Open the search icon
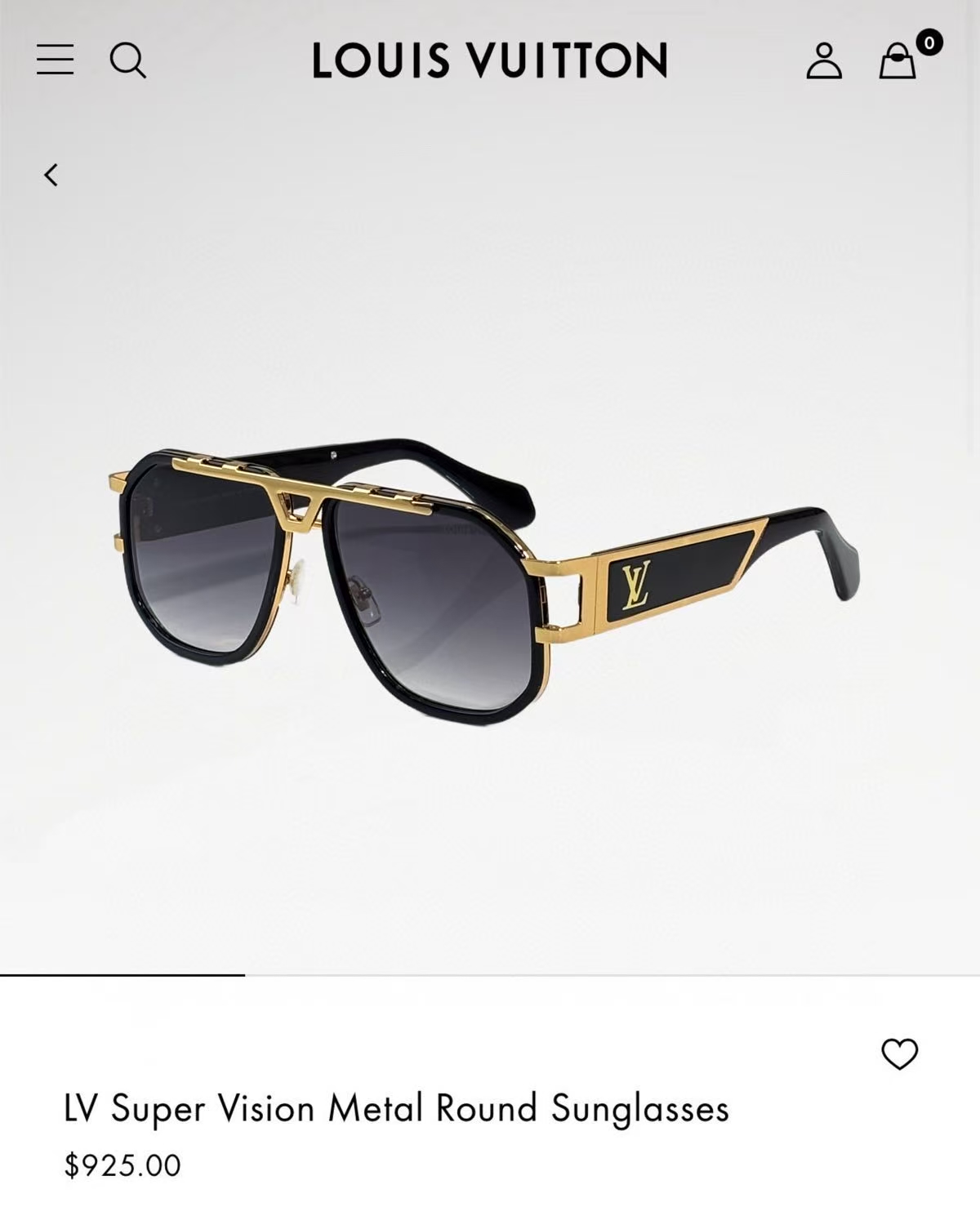980x1225 pixels. [x=127, y=60]
